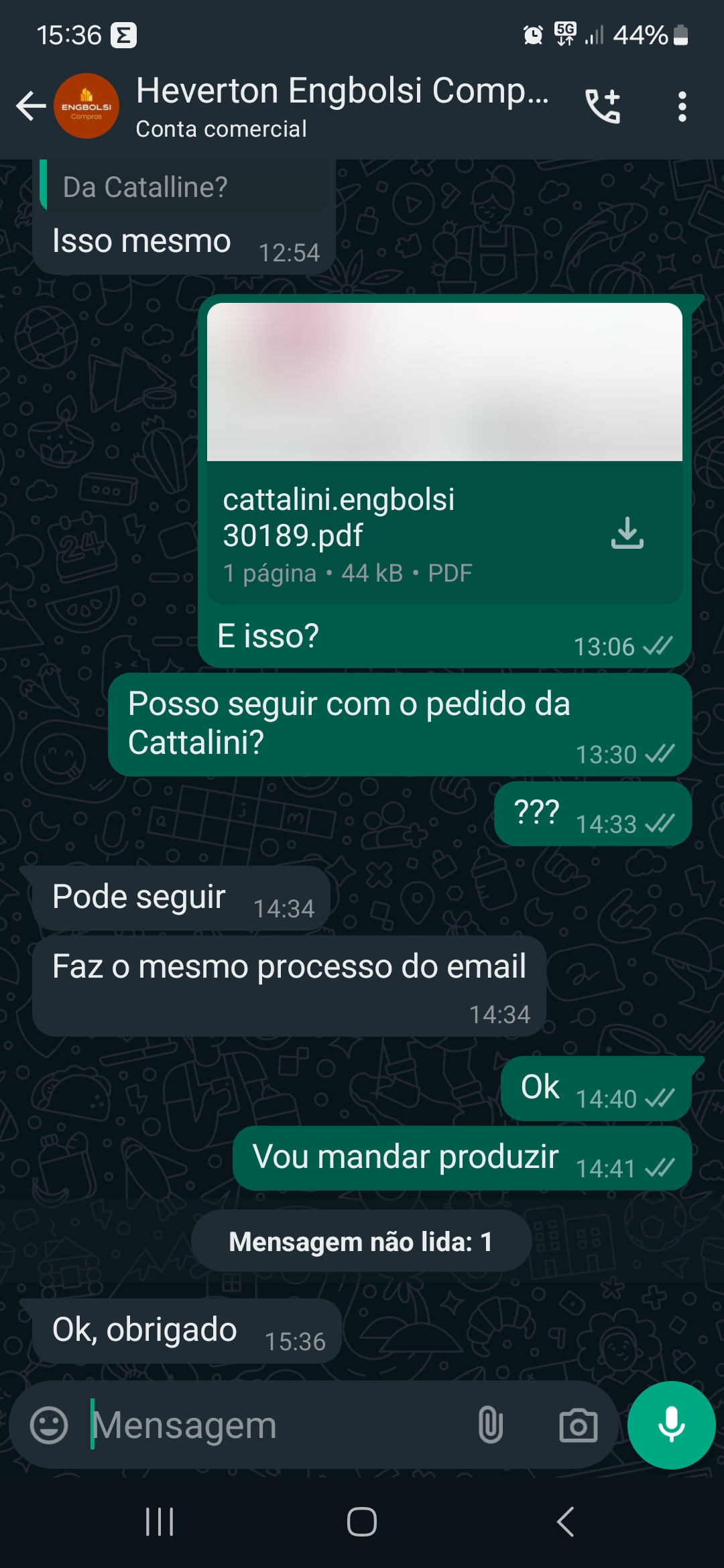The image size is (724, 1568).
Task: Download cattalini.engbolsi 30189.pdf
Action: (x=627, y=533)
